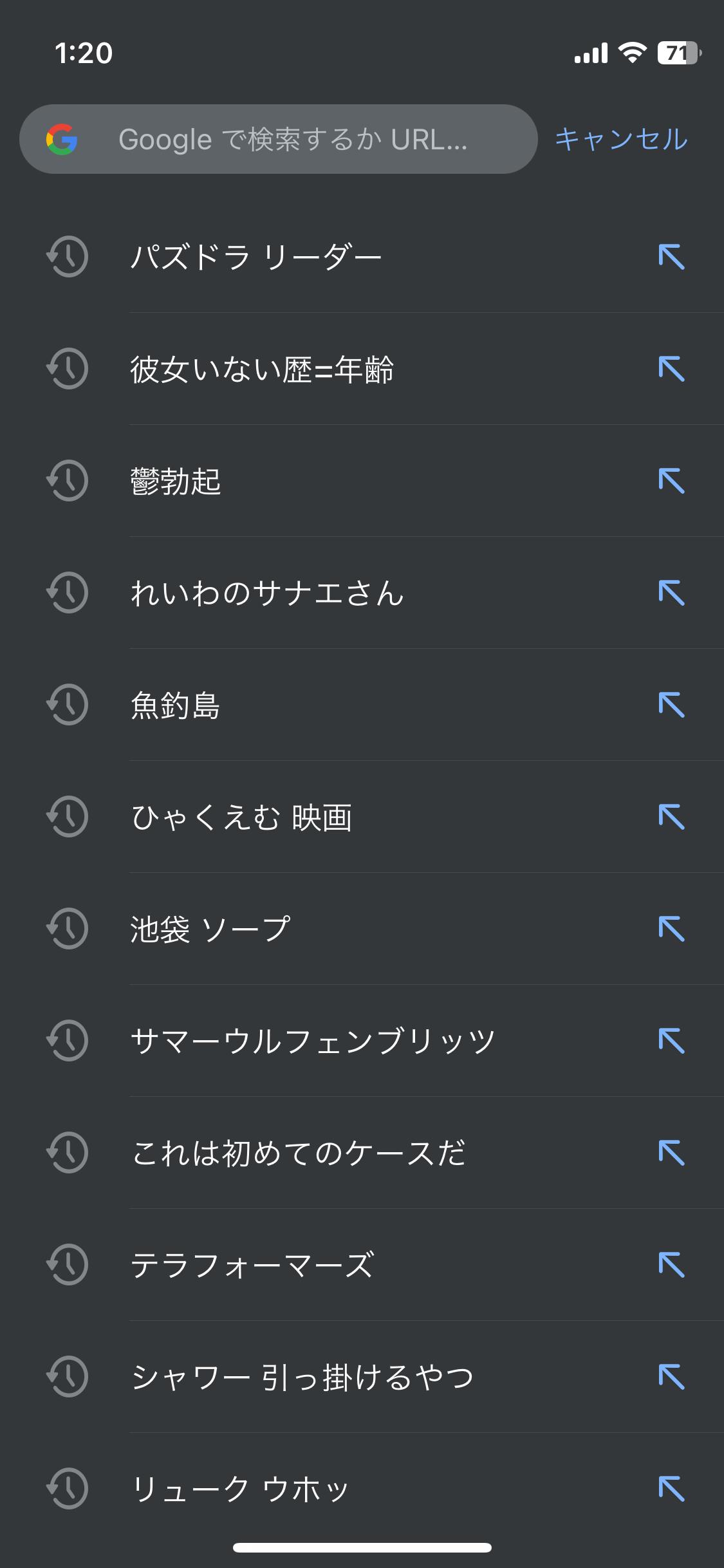Select the ひゃくえむ 映画 recent search
724x1568 pixels.
click(x=241, y=817)
